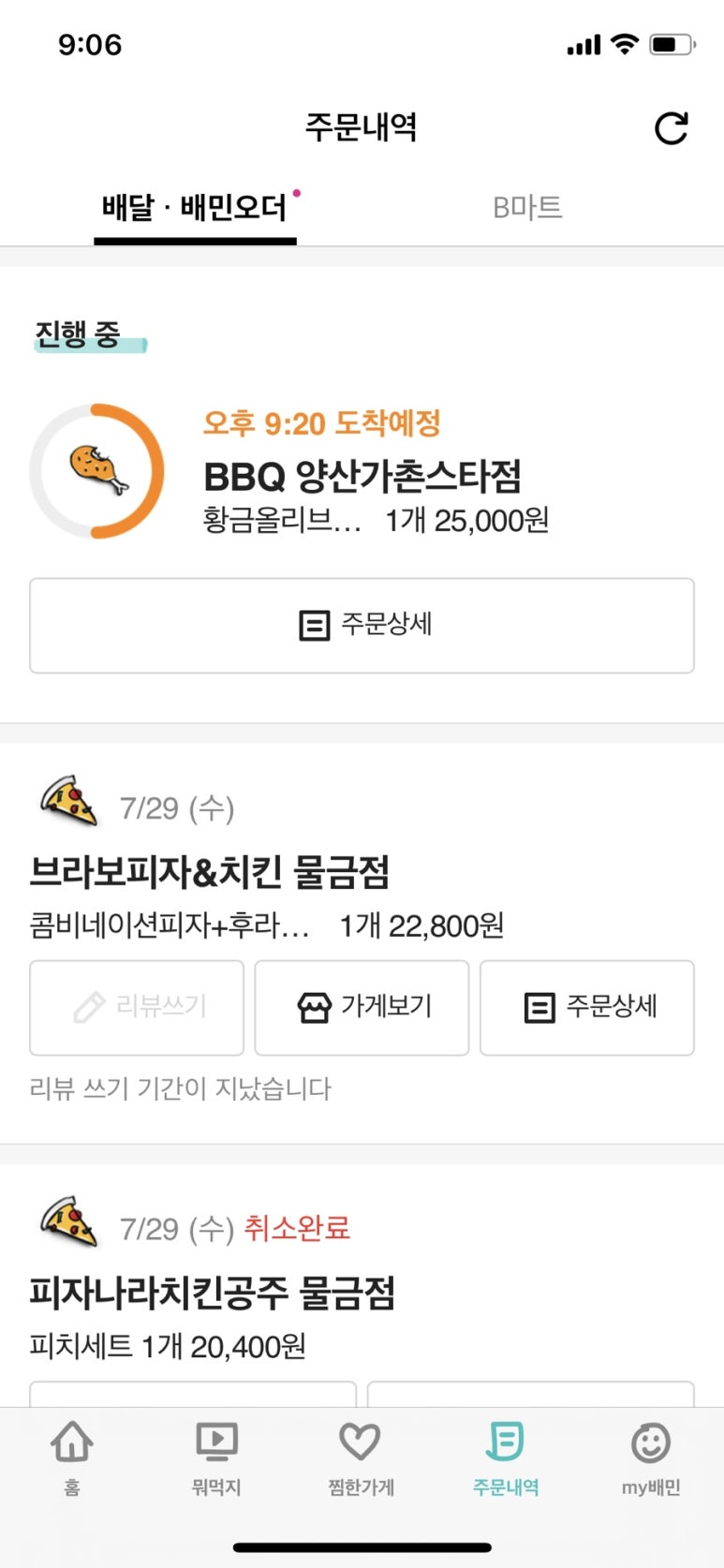Image resolution: width=724 pixels, height=1568 pixels.
Task: Select the 배달 · 배민오더 tab
Action: 195,208
